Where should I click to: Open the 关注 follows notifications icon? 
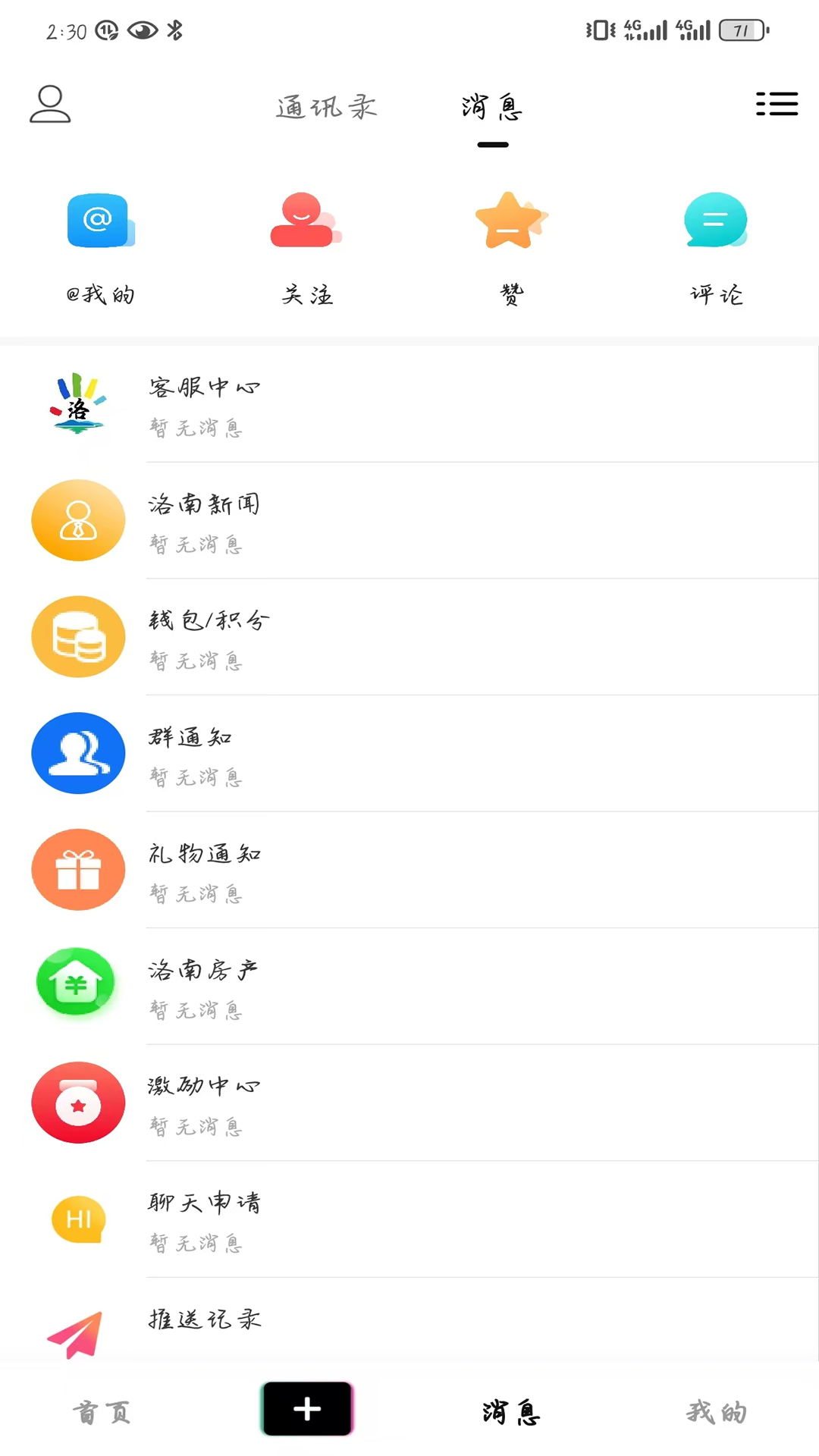pos(306,221)
